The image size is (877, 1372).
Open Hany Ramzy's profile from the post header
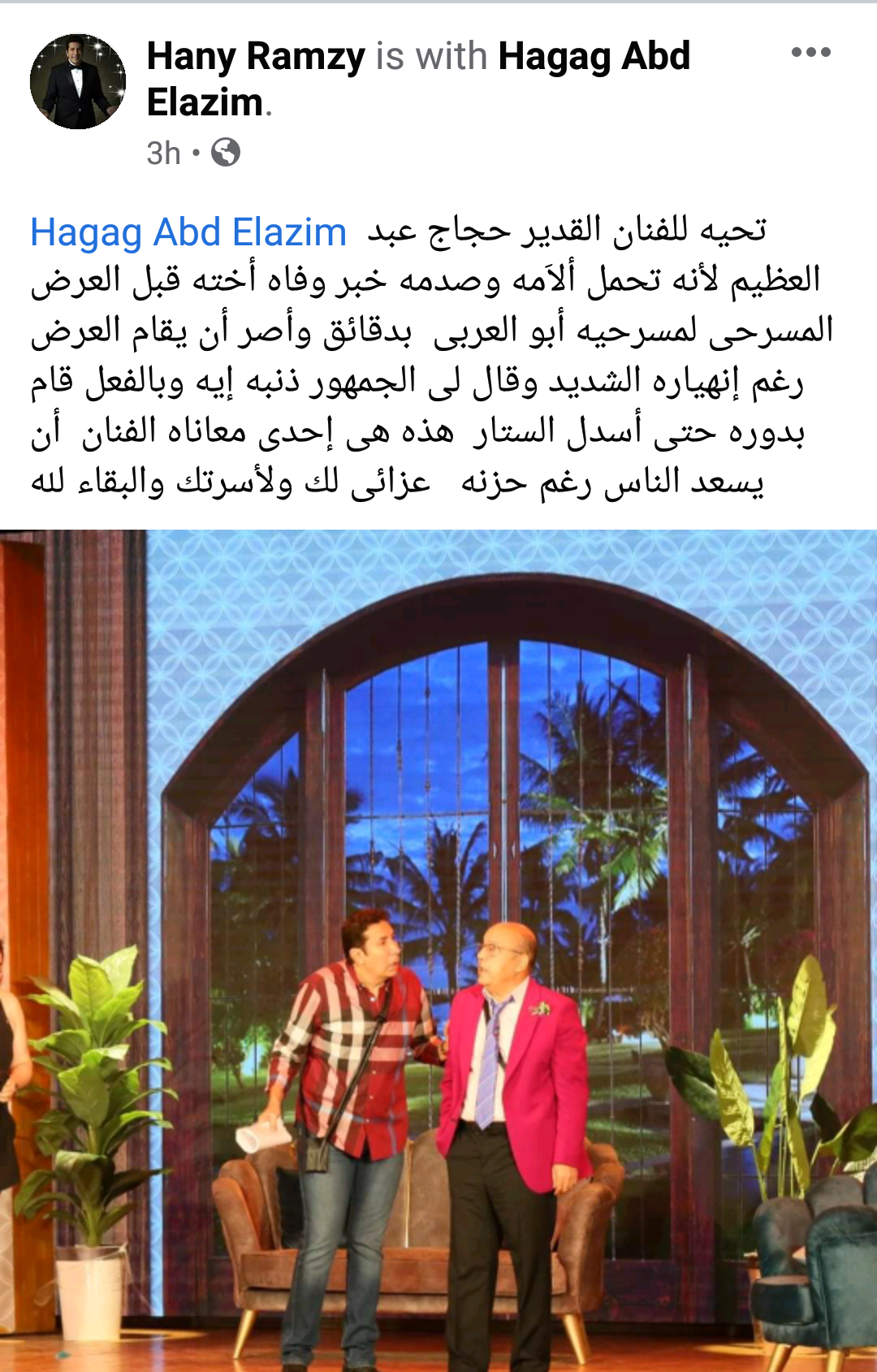tap(256, 57)
